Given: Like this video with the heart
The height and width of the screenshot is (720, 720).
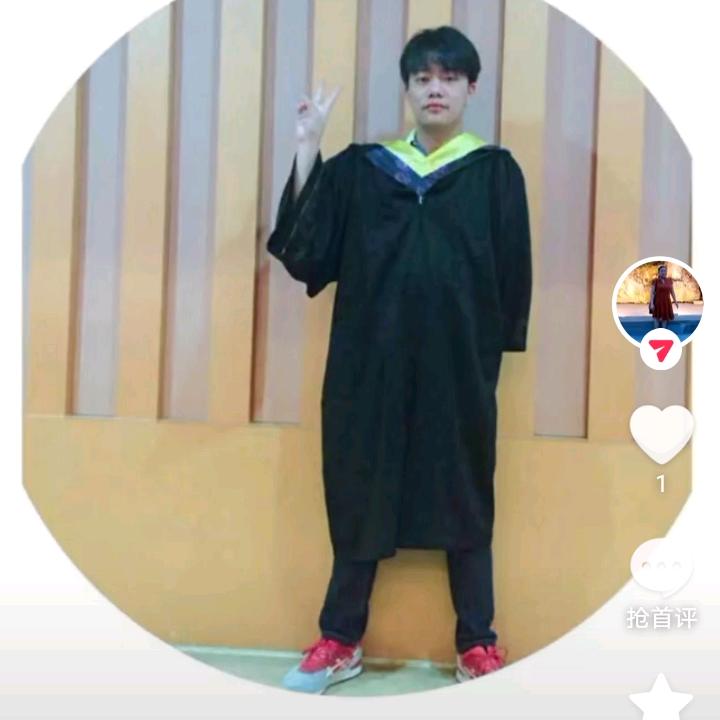Looking at the screenshot, I should 661,434.
